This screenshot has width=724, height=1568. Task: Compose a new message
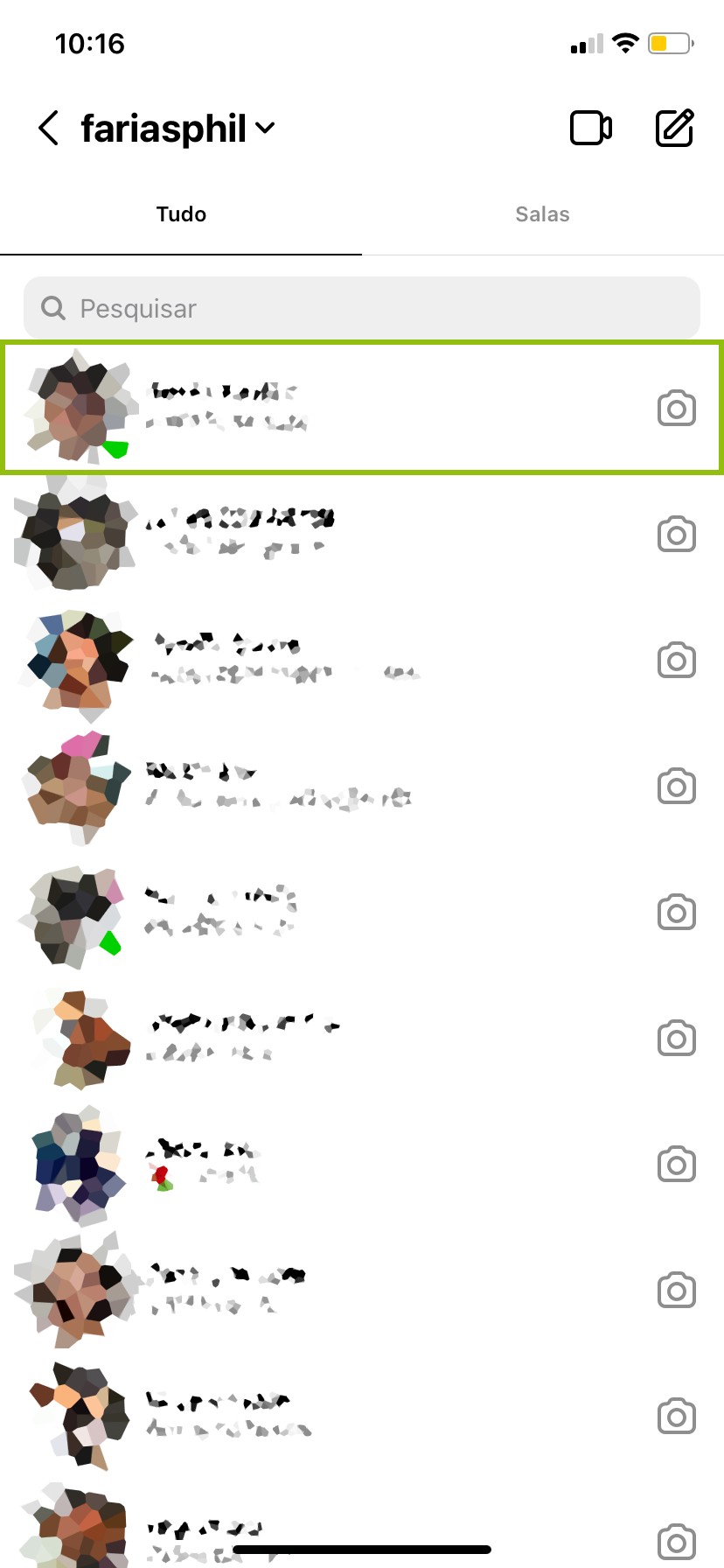pyautogui.click(x=674, y=129)
